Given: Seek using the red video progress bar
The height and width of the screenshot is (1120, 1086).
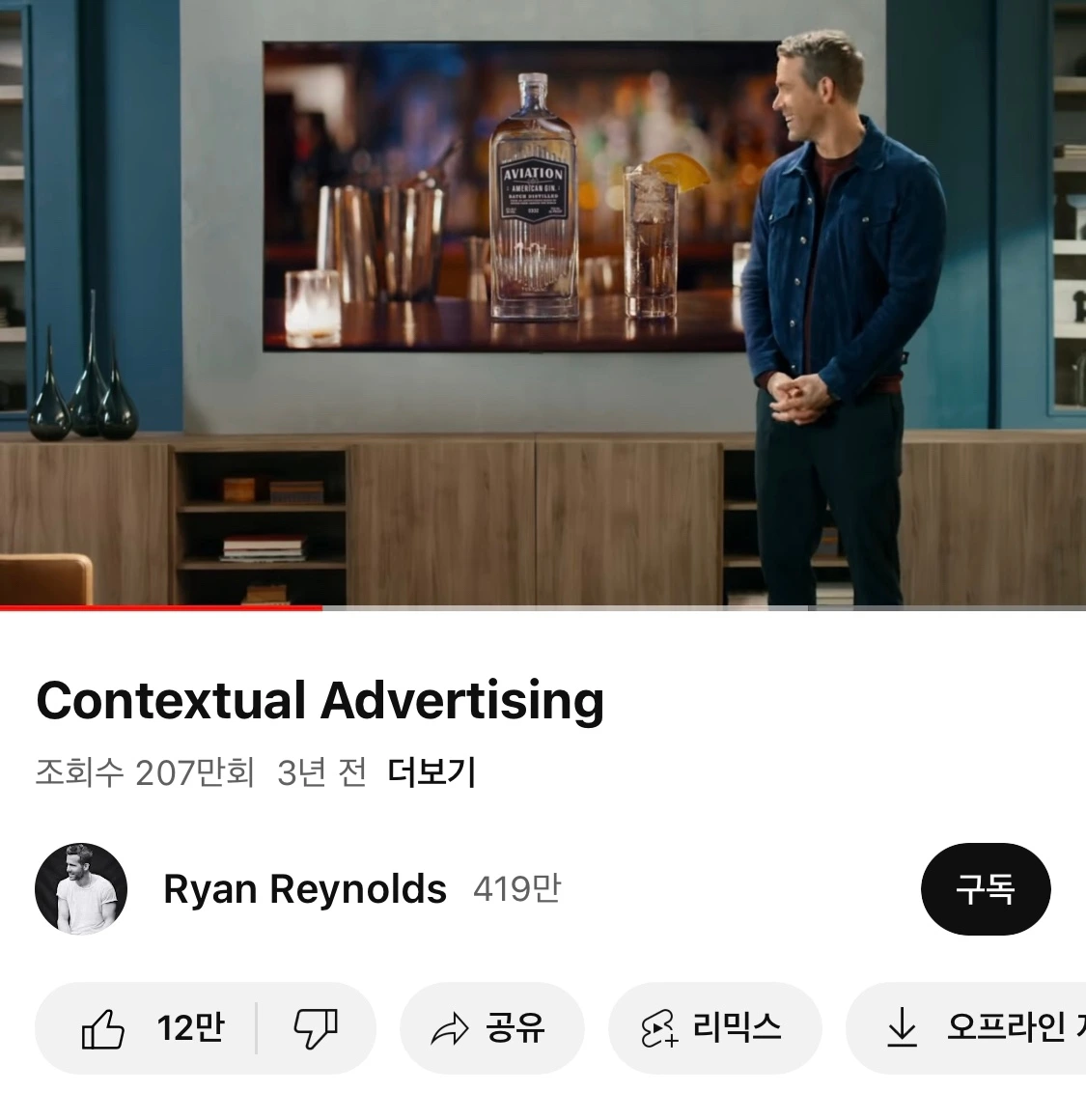Looking at the screenshot, I should (543, 608).
